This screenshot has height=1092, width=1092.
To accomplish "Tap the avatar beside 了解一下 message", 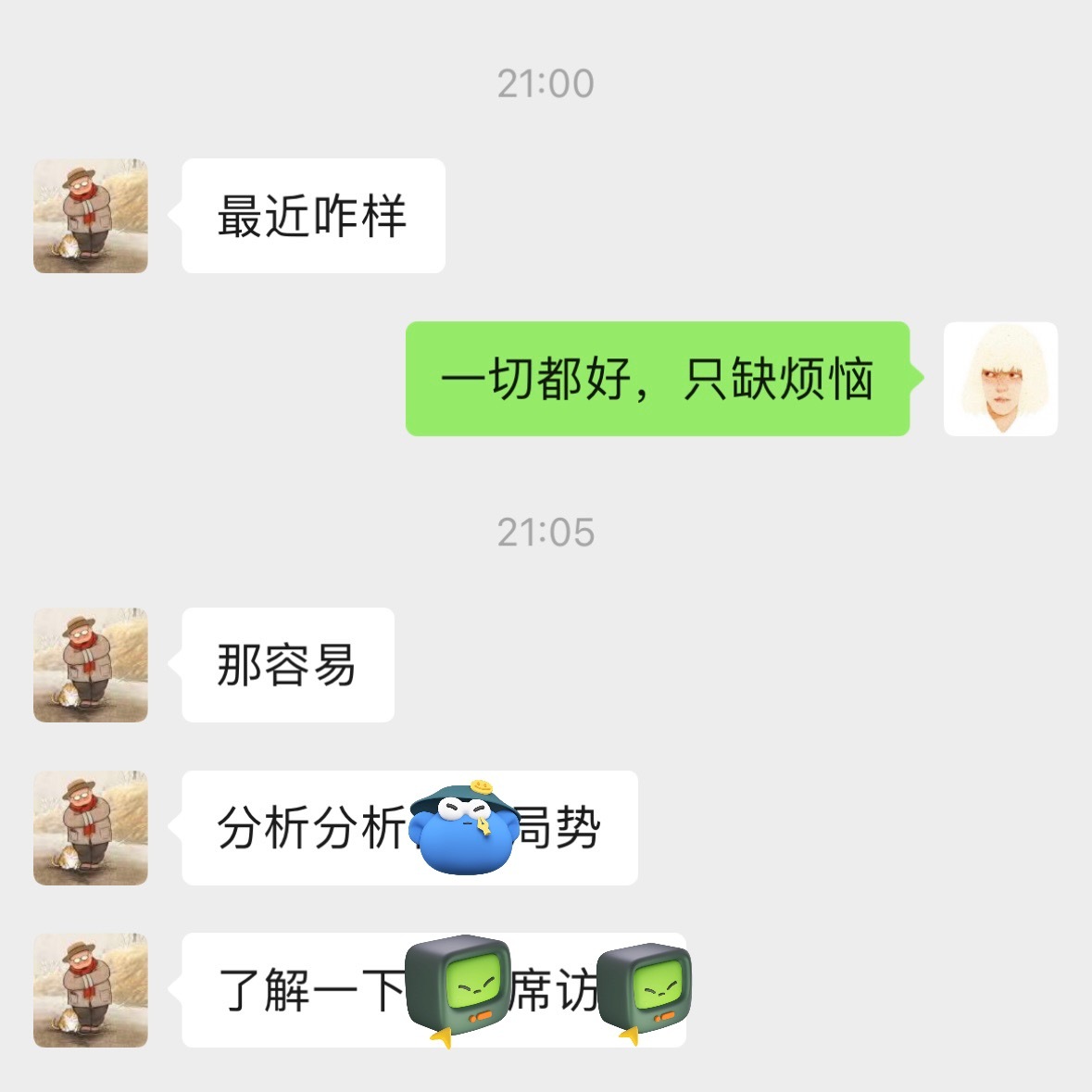I will 91,990.
